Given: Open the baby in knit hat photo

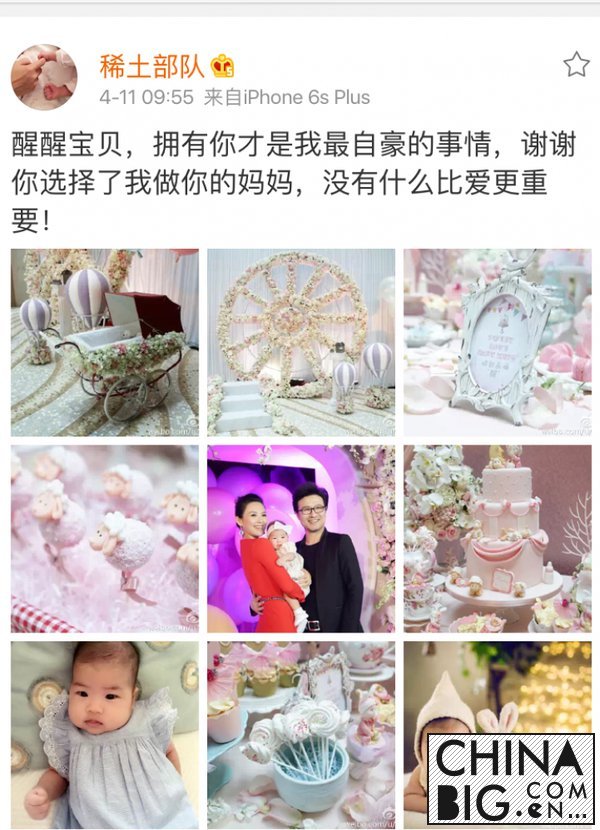Looking at the screenshot, I should click(x=470, y=700).
